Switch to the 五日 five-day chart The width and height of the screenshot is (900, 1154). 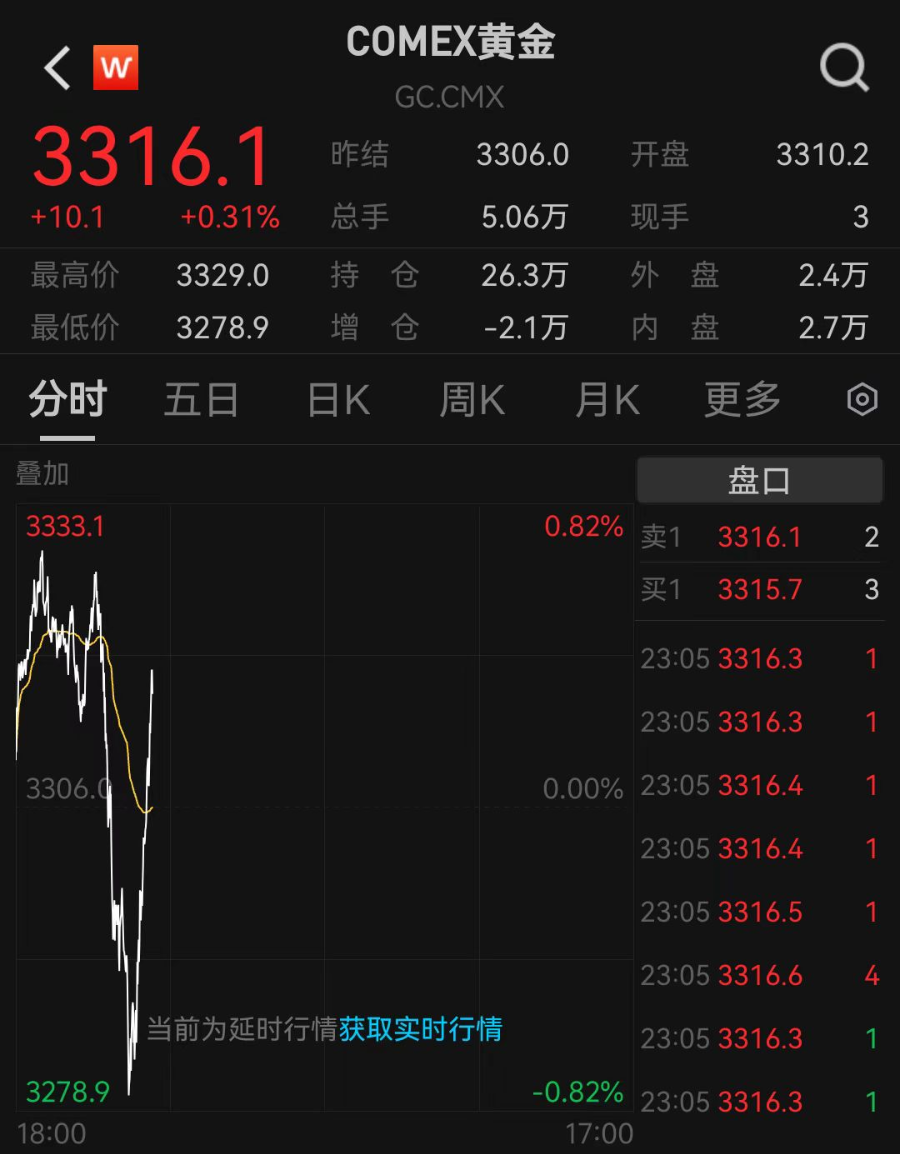pos(201,399)
